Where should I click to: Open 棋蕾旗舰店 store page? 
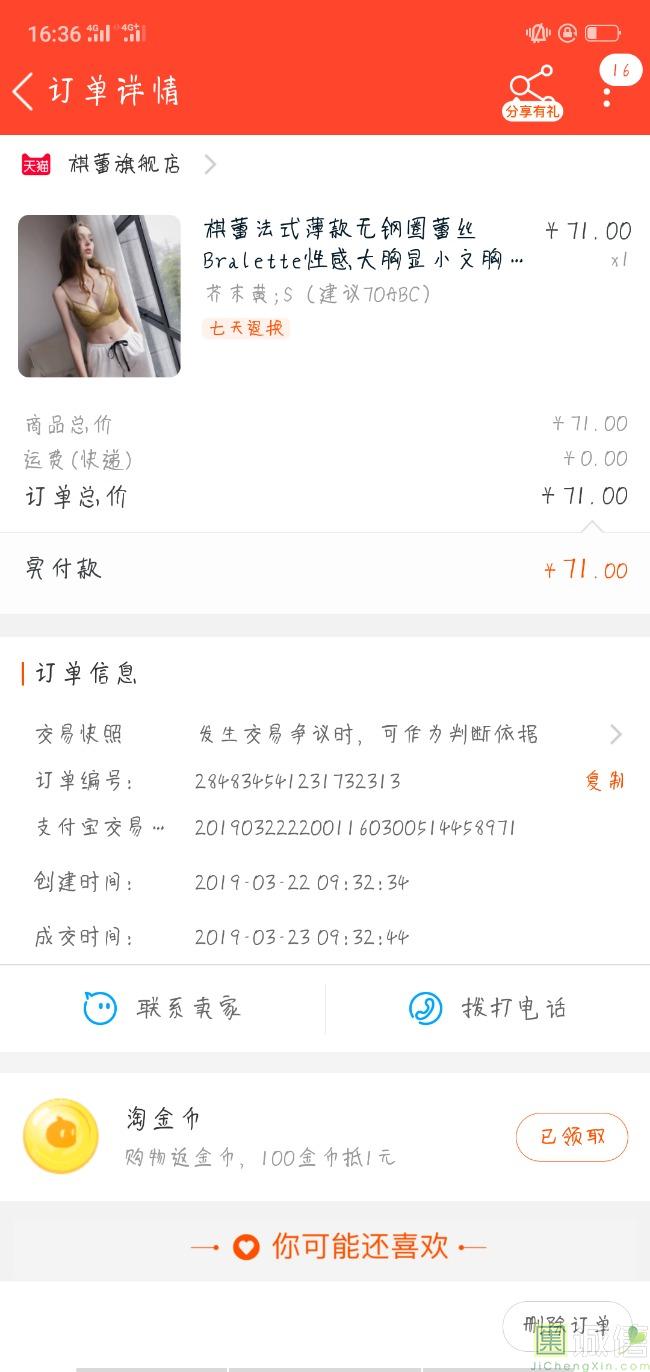click(124, 164)
